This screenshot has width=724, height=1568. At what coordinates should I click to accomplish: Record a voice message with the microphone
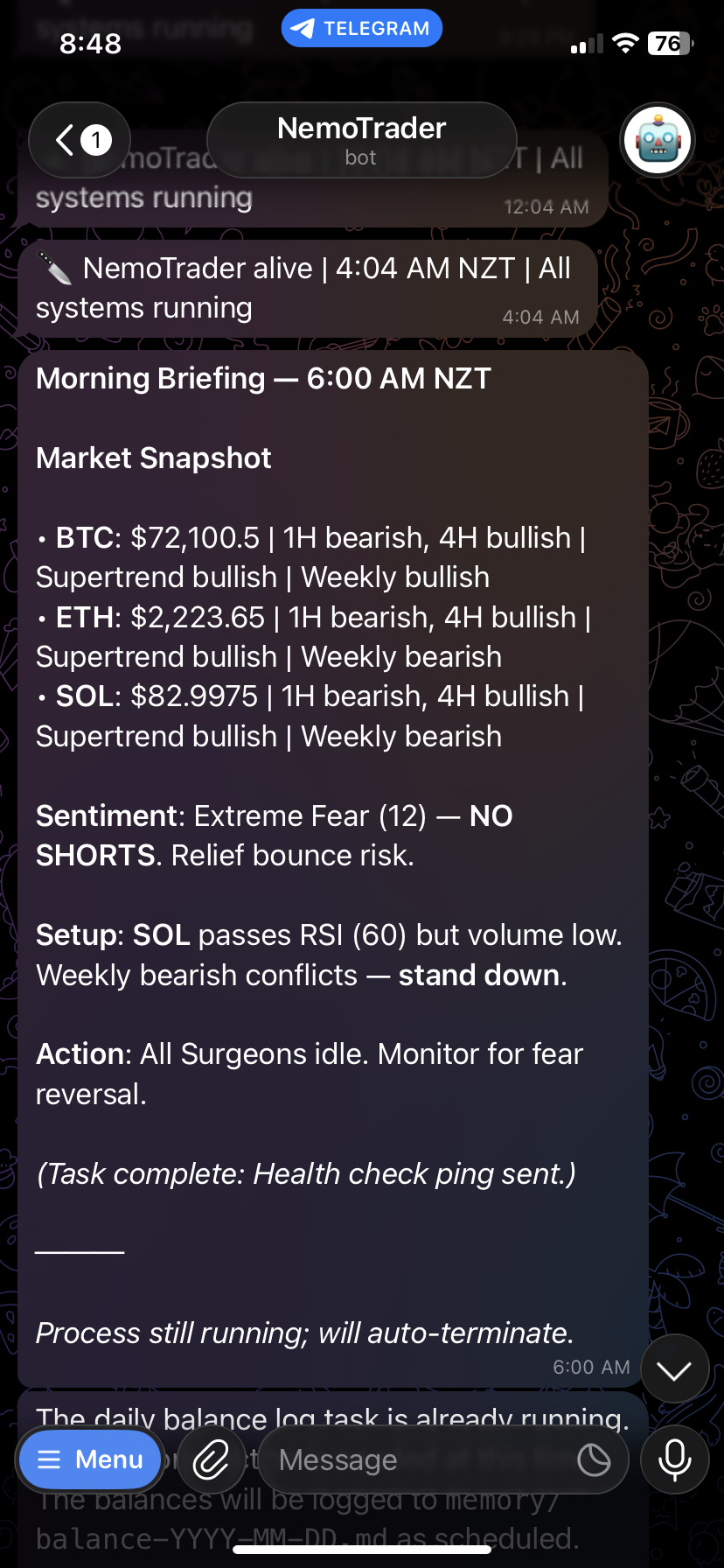click(674, 1459)
